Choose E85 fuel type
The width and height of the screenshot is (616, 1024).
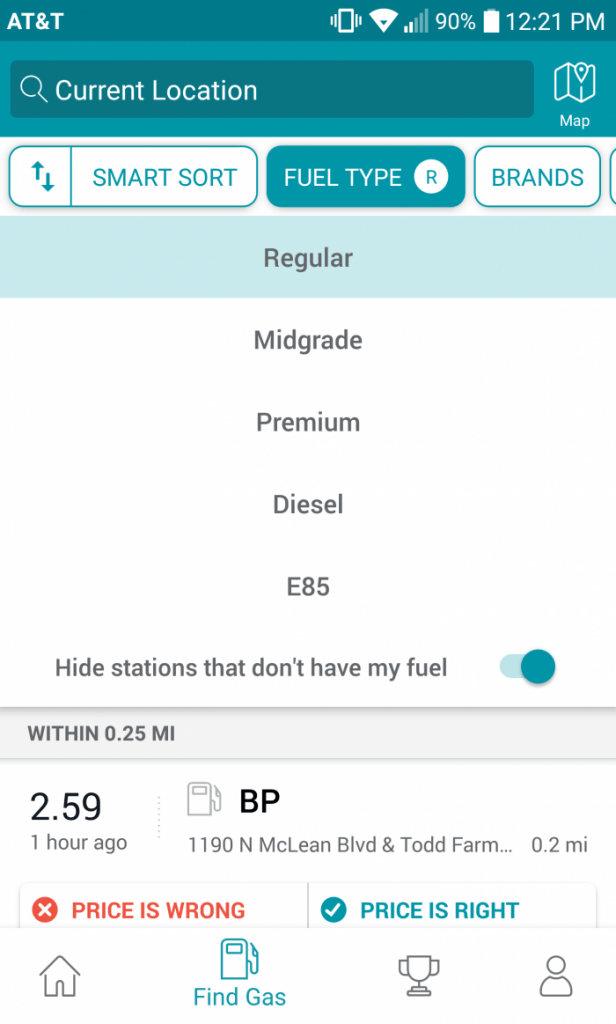[308, 586]
